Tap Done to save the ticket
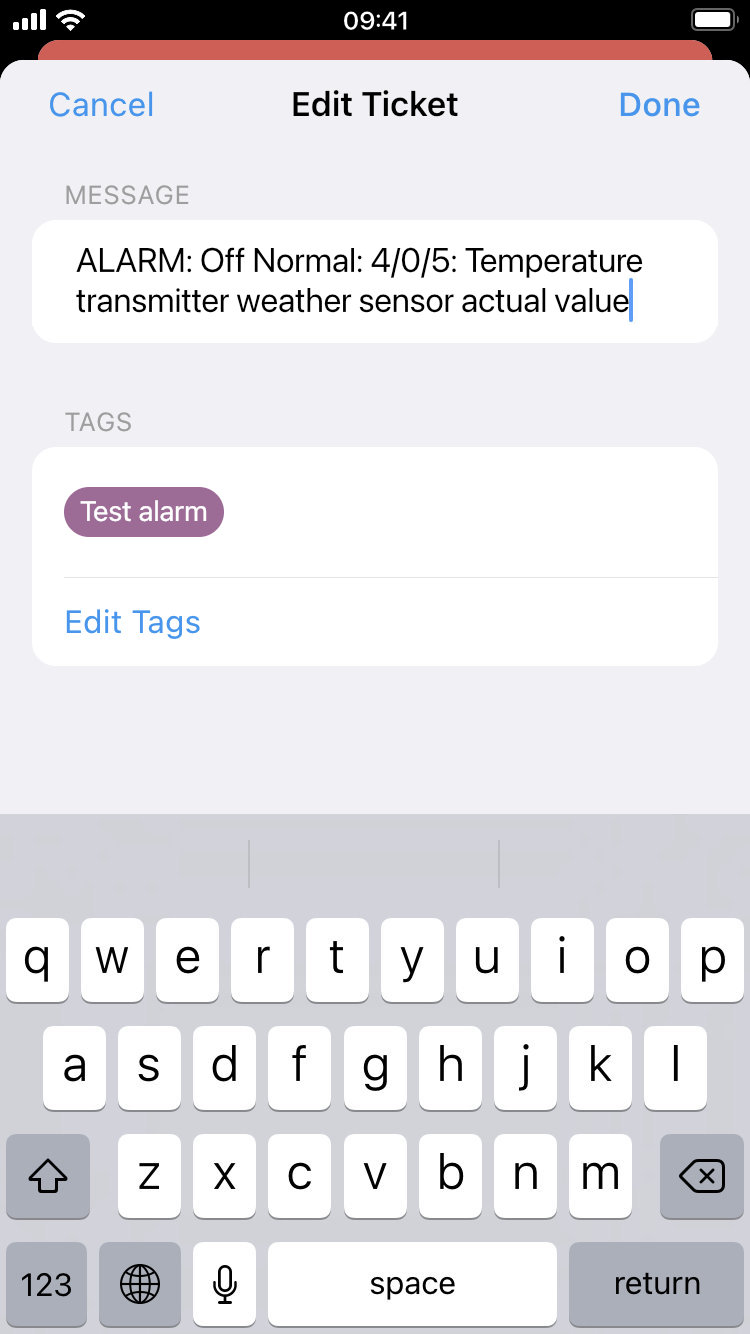This screenshot has height=1334, width=750. [659, 105]
